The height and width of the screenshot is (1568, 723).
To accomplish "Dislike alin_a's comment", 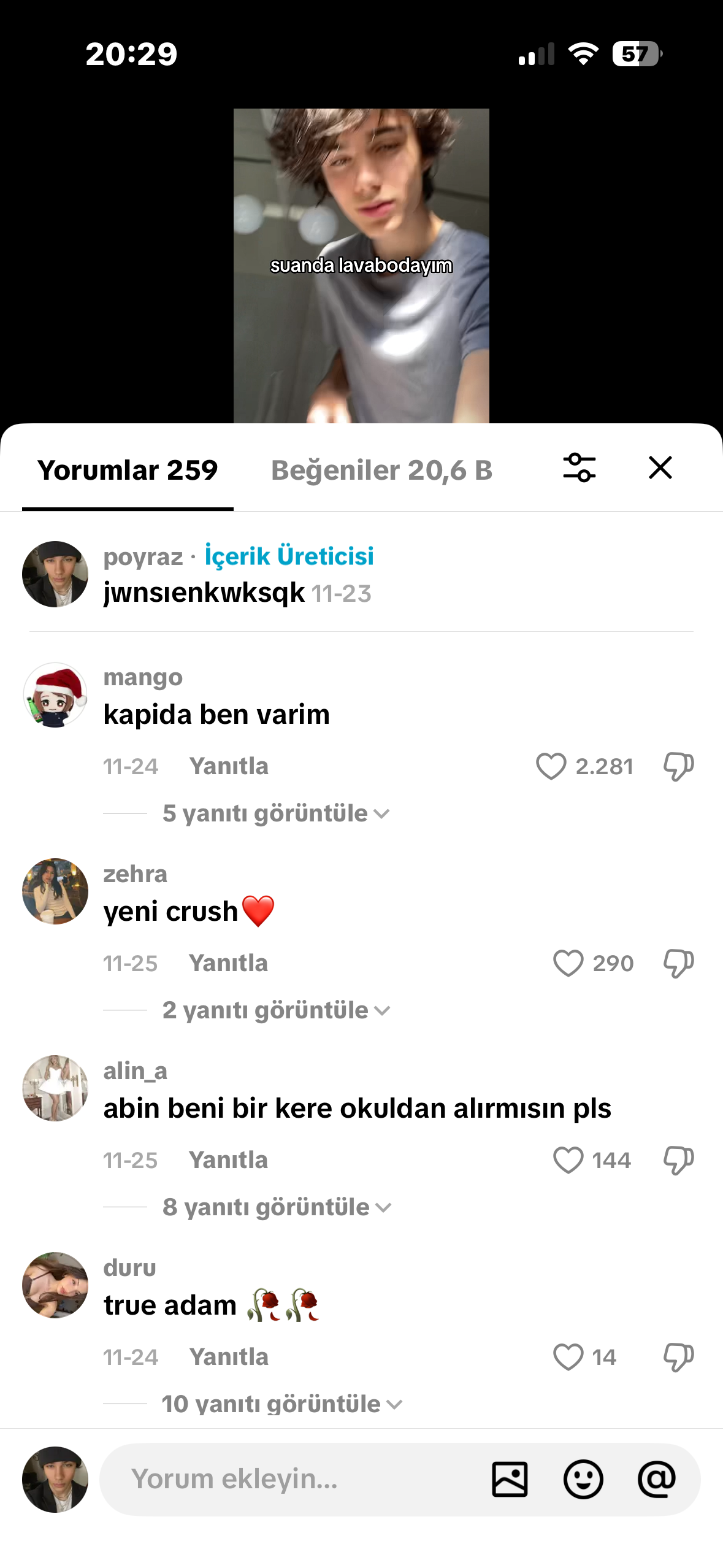I will [678, 1161].
